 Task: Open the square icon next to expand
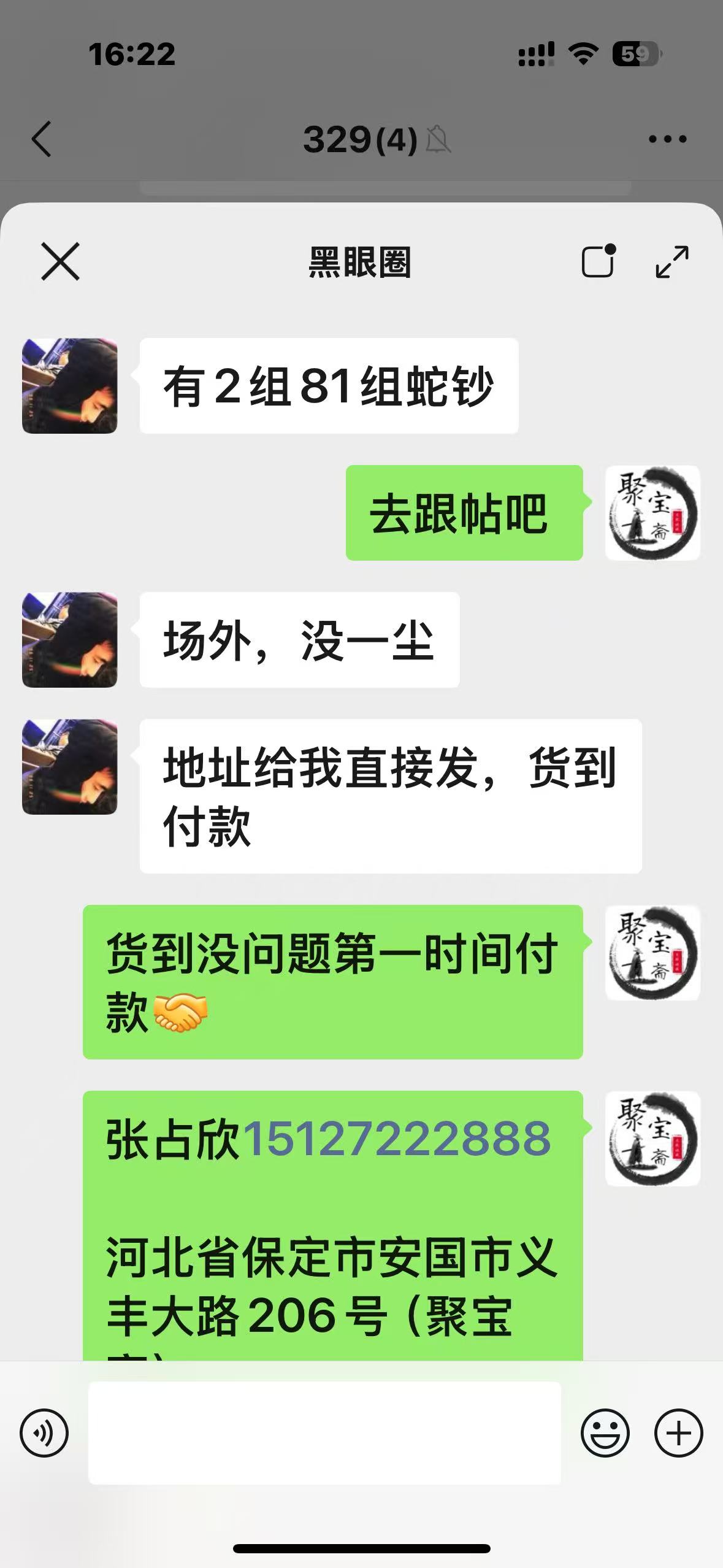click(x=599, y=261)
